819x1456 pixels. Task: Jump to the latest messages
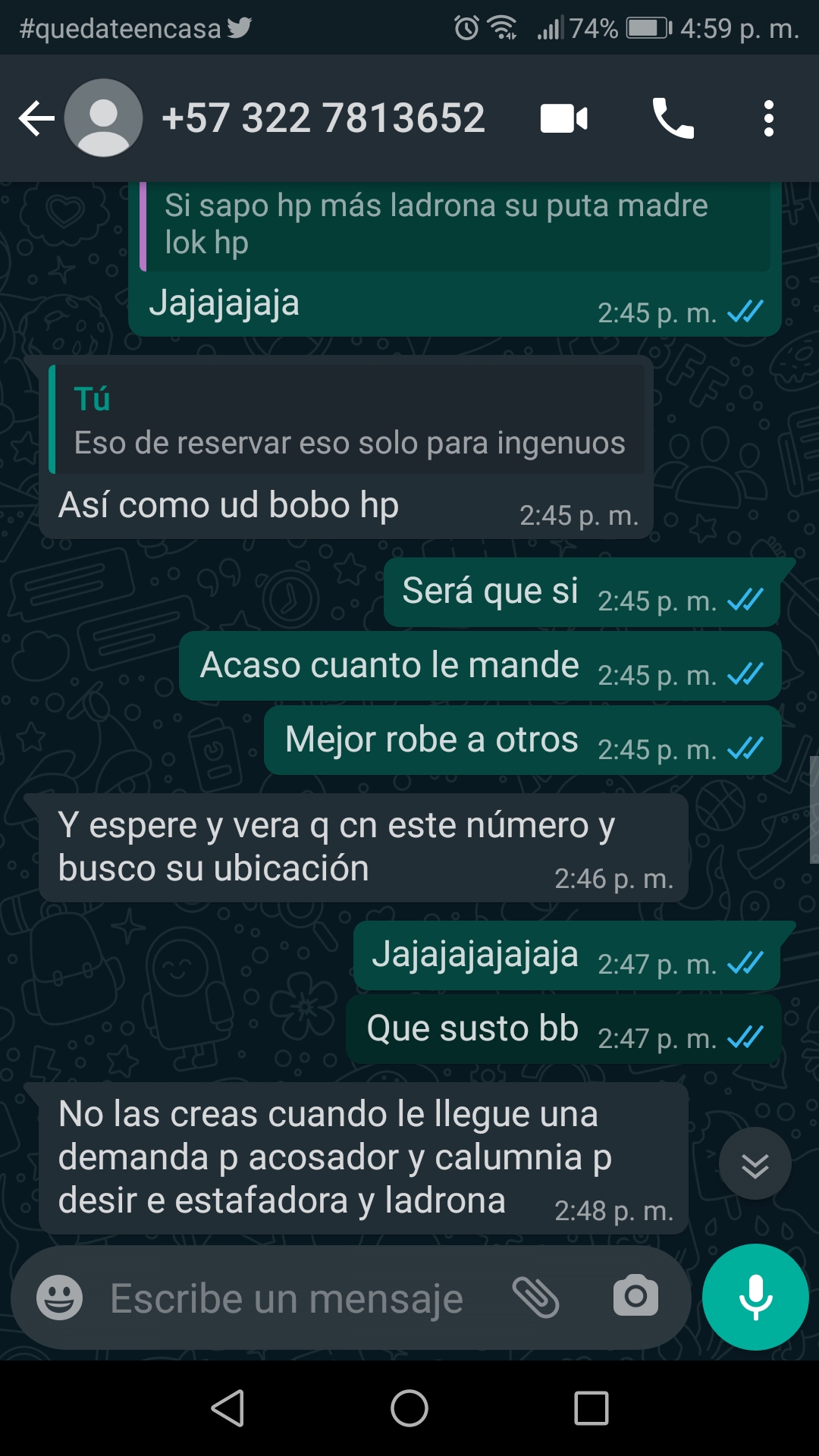click(x=755, y=1164)
